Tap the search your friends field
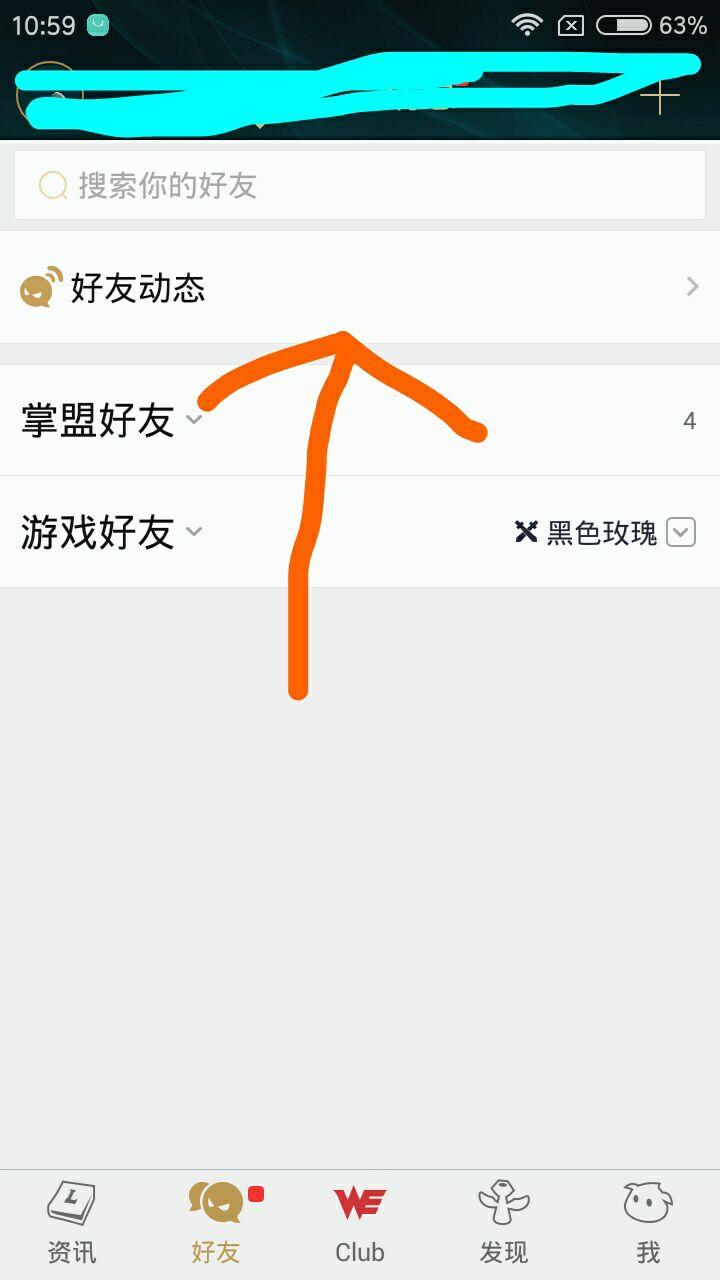Image resolution: width=720 pixels, height=1280 pixels. (x=360, y=185)
